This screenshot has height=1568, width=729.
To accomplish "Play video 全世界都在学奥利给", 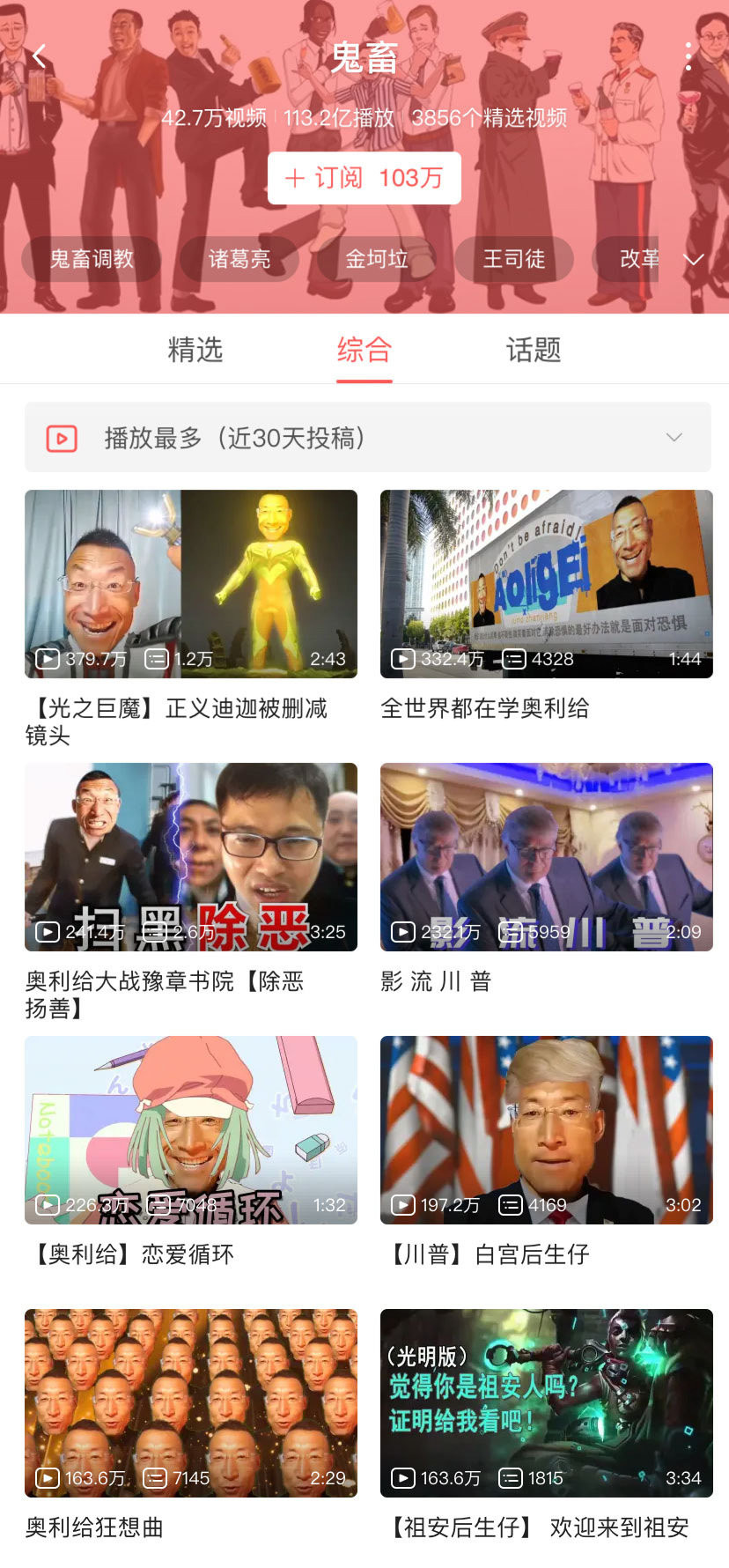I will tap(546, 584).
